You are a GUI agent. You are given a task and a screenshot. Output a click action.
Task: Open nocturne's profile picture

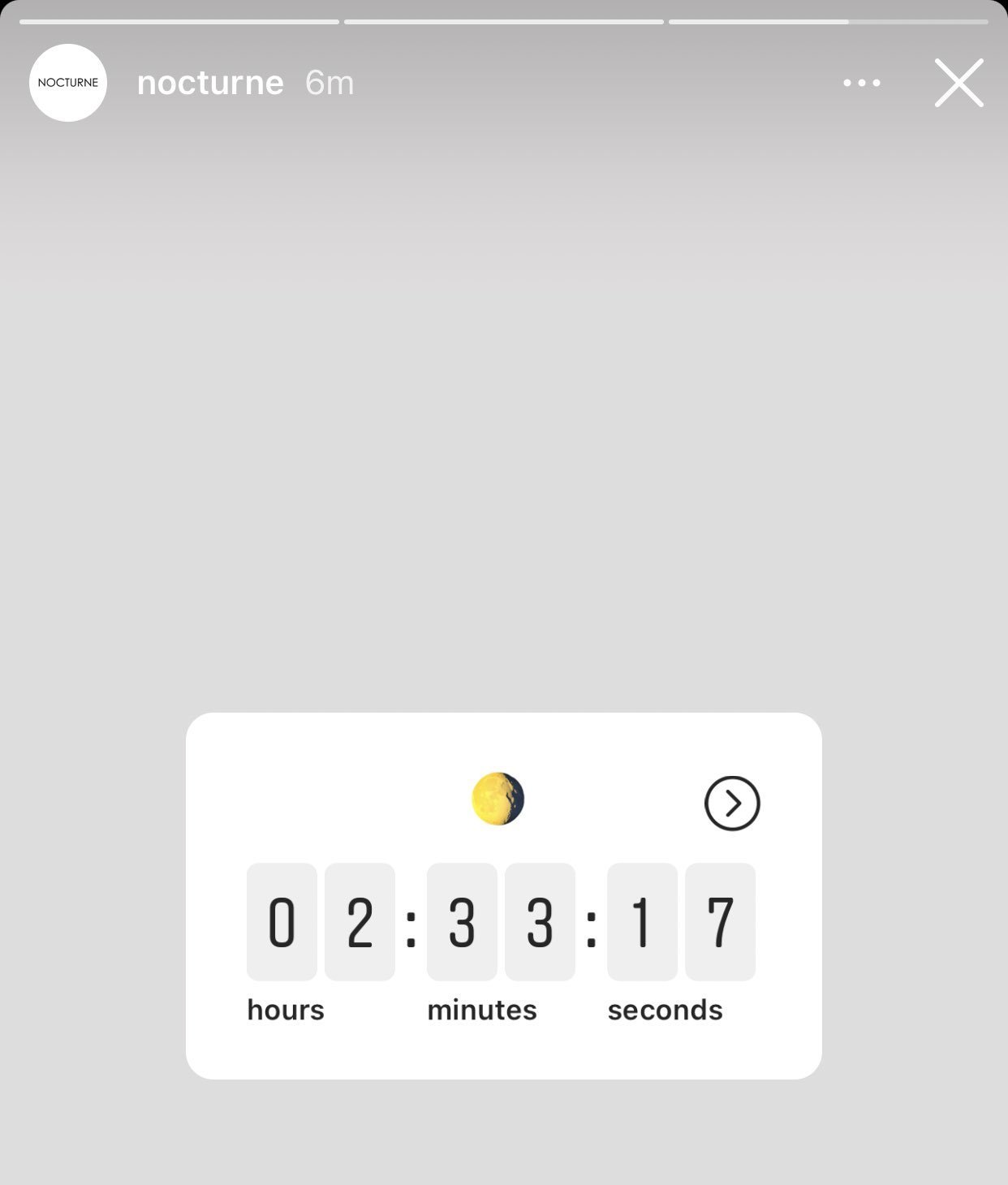[68, 83]
